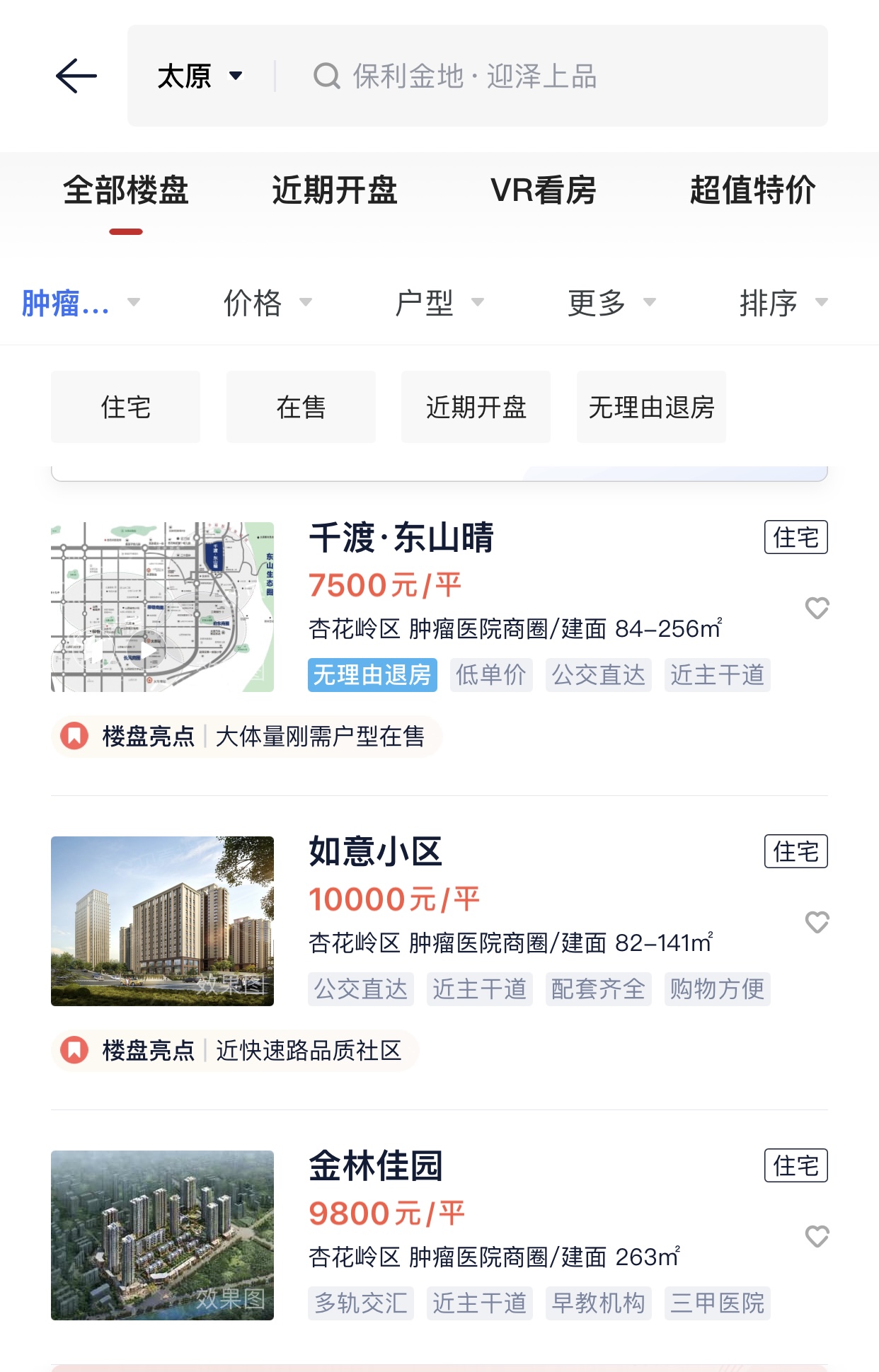Open the 金林佳园 listing
The width and height of the screenshot is (879, 1372).
click(x=375, y=1165)
